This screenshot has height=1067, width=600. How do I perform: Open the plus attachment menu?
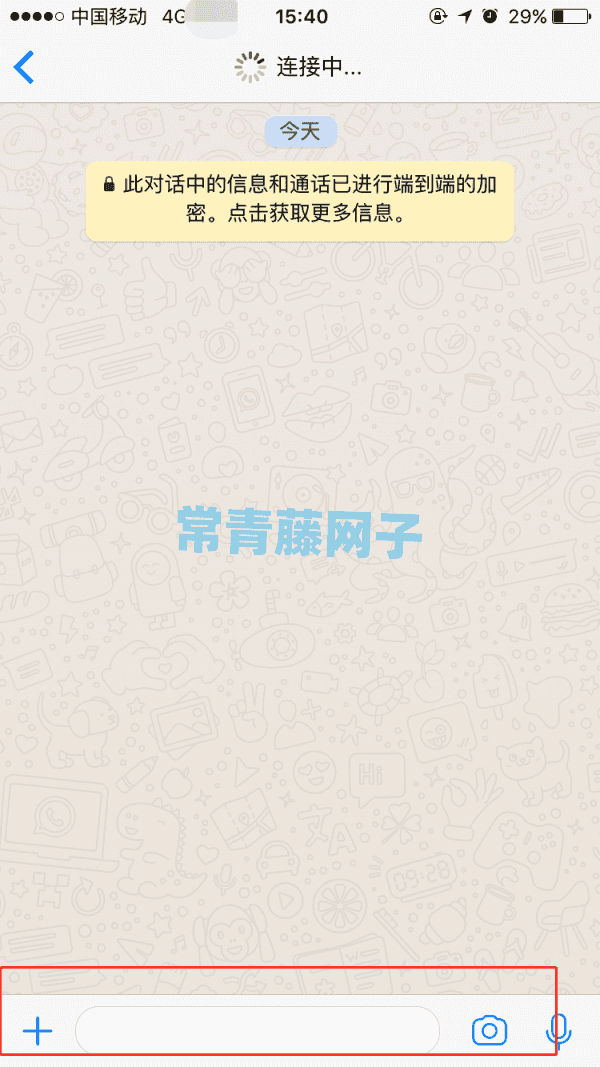click(x=37, y=1031)
